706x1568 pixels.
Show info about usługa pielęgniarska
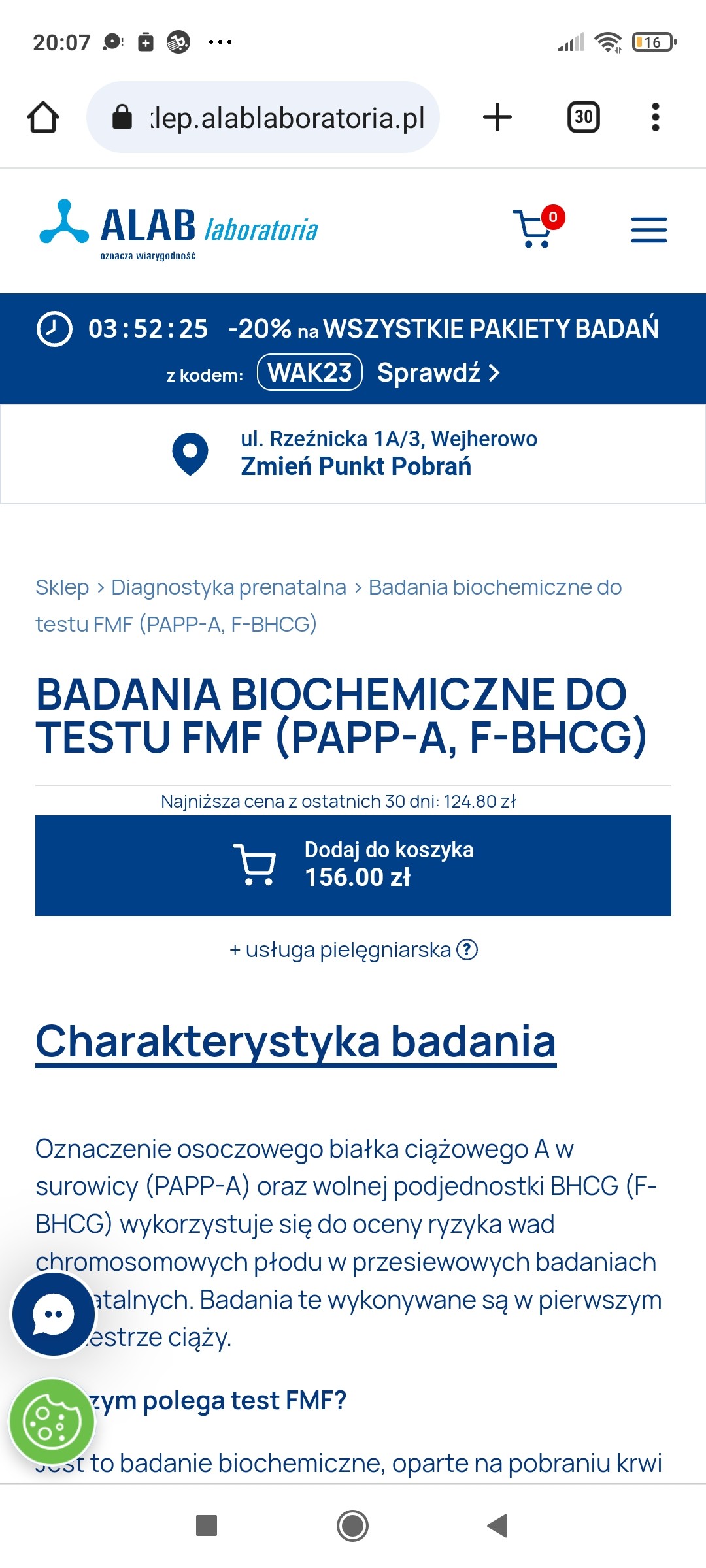click(467, 950)
